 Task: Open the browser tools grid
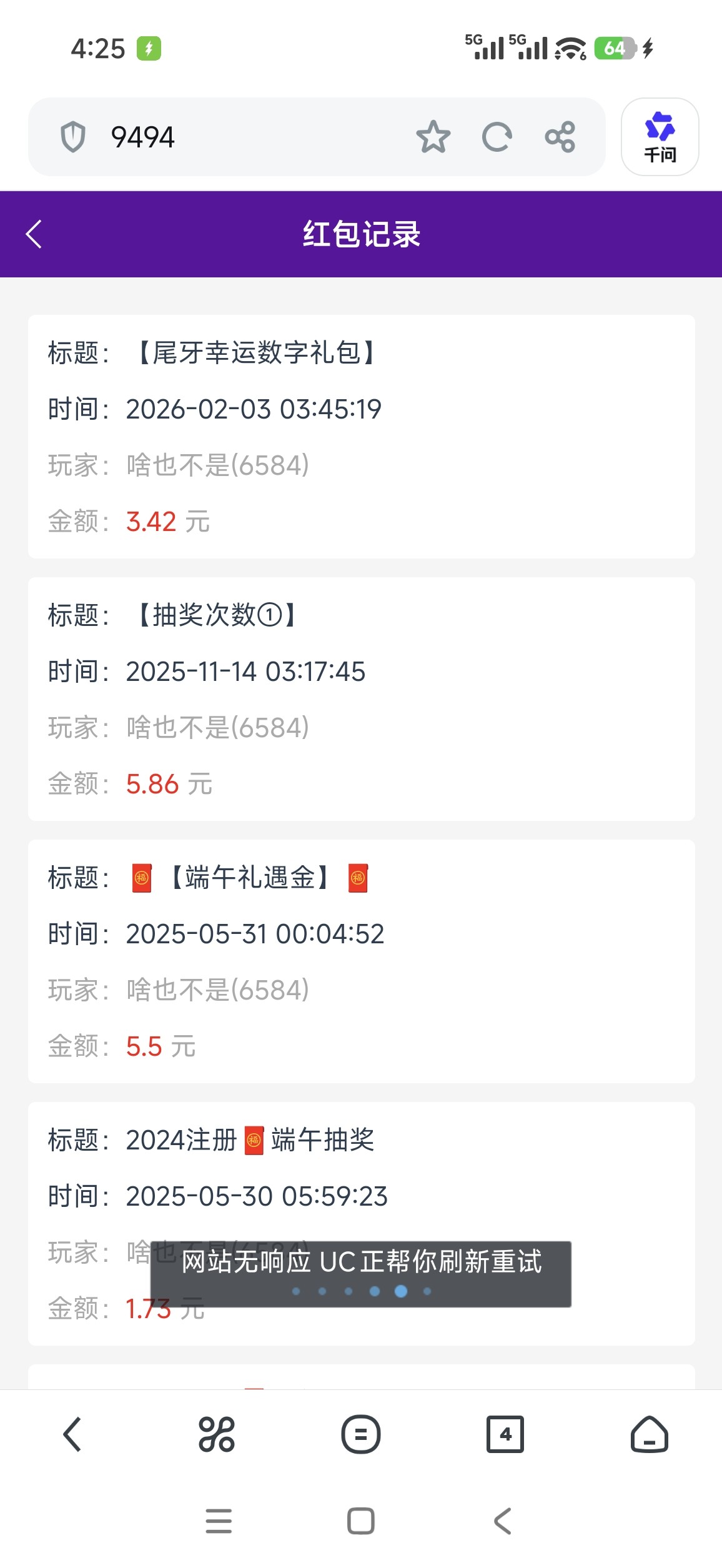[216, 1434]
